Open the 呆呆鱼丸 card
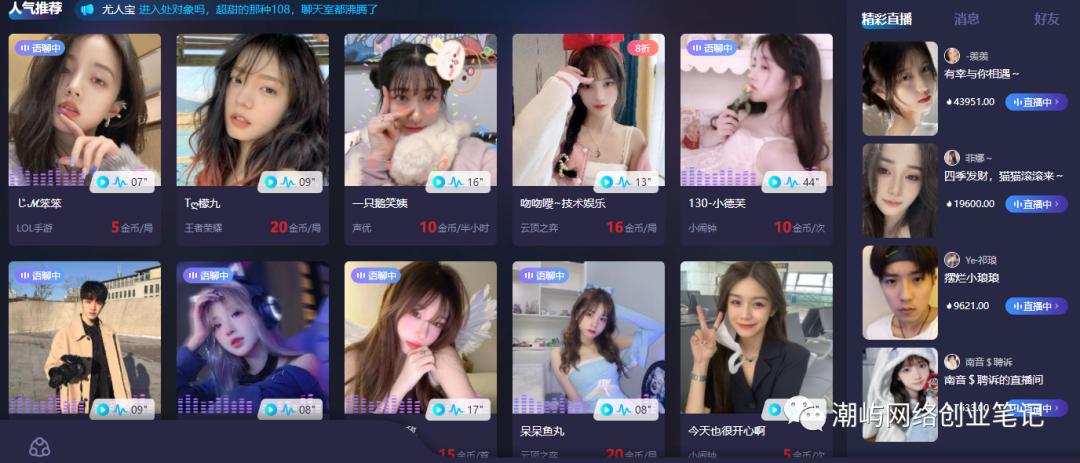The width and height of the screenshot is (1080, 463). coord(588,340)
